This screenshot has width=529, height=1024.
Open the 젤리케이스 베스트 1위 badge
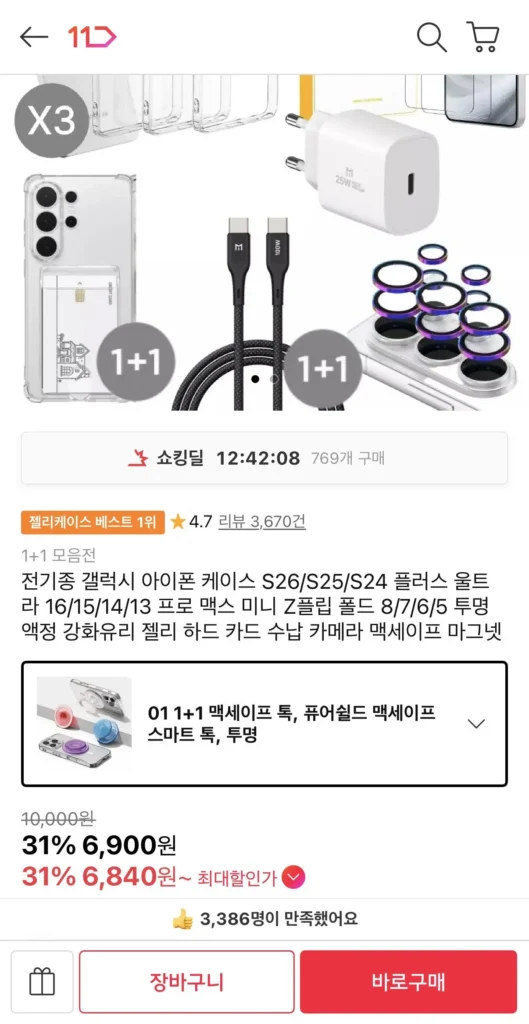93,522
